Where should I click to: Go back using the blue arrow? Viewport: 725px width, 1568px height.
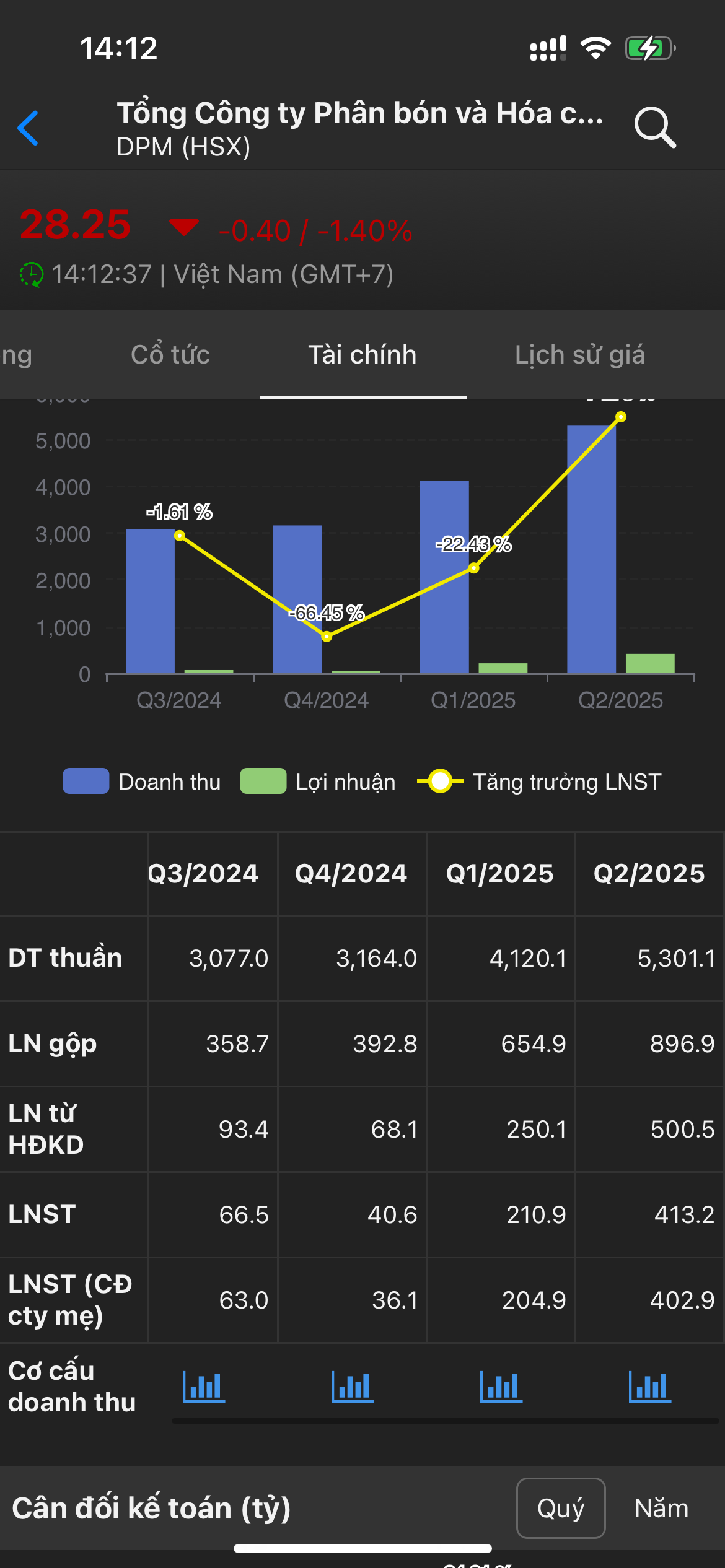click(x=29, y=128)
